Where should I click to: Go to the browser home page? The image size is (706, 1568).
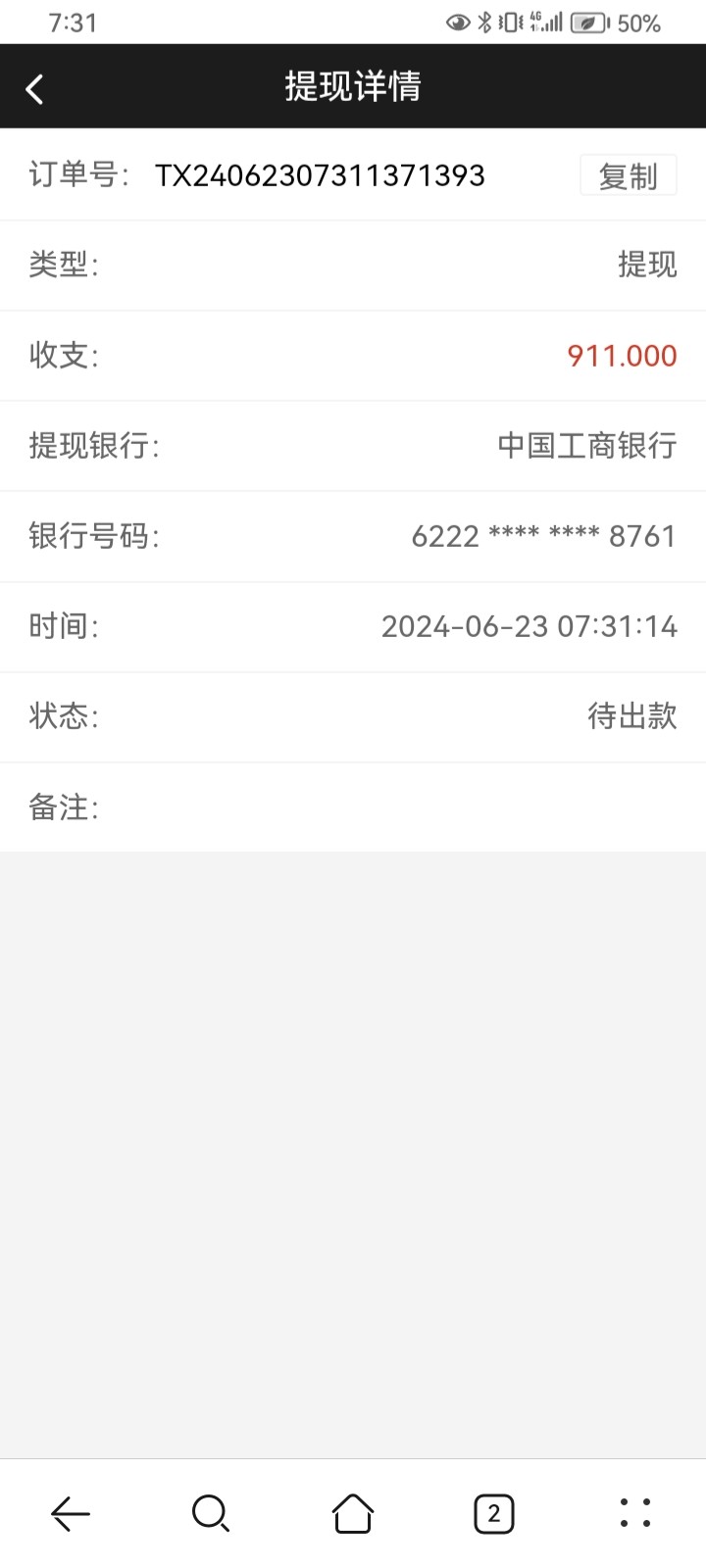point(353,1513)
